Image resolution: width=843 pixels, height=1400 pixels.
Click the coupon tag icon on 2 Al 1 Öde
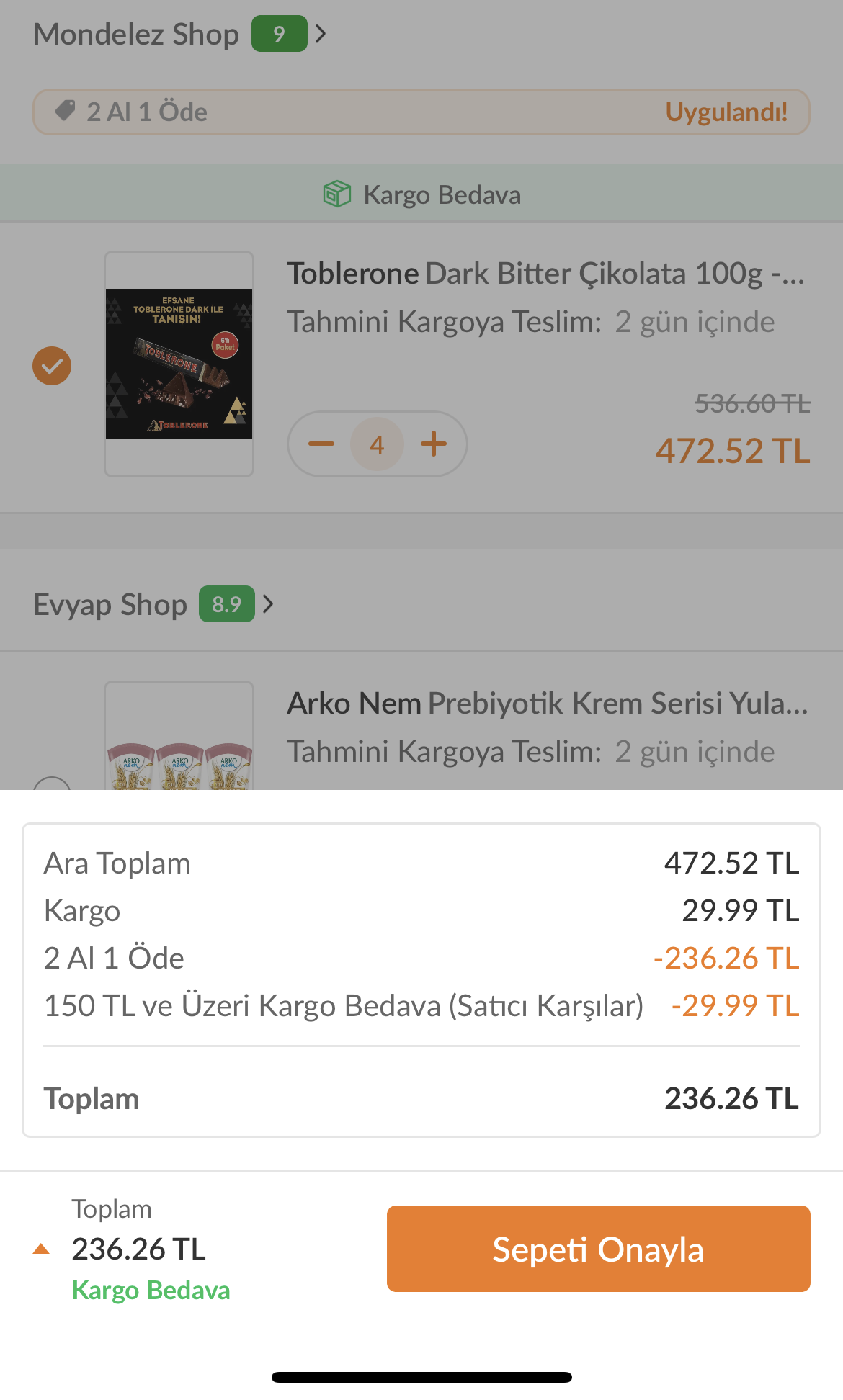pos(65,112)
